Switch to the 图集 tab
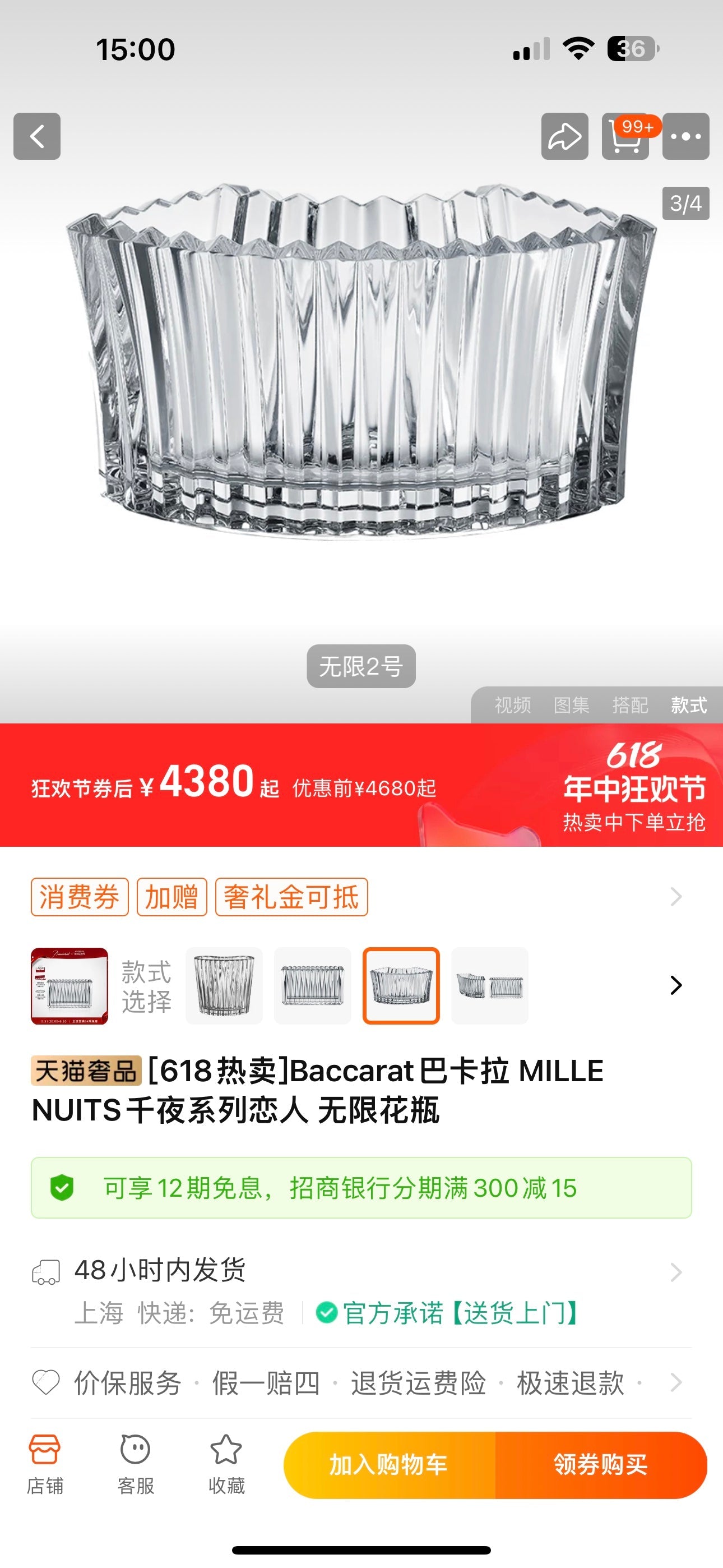Viewport: 723px width, 1568px height. pos(571,705)
